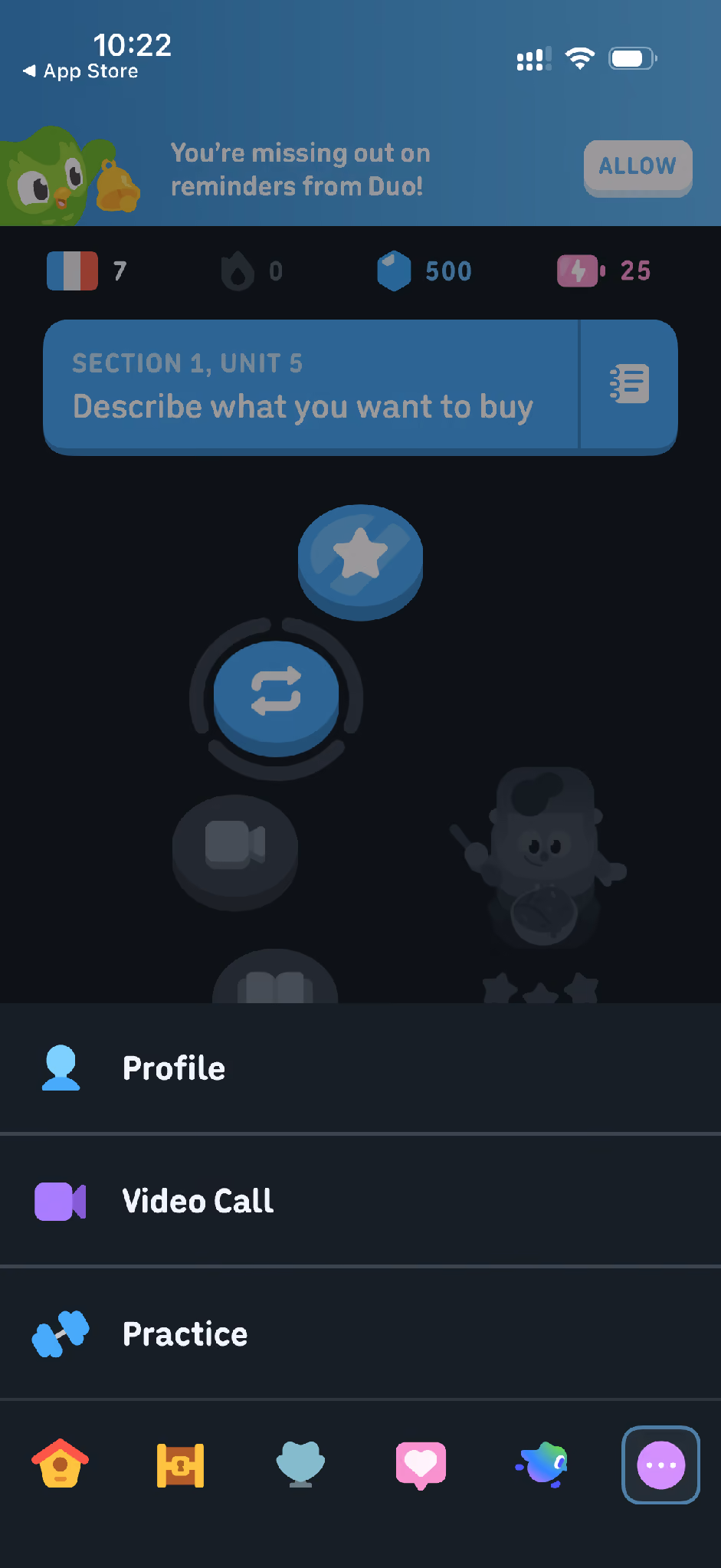Close the more menu via purple dots

click(660, 1465)
